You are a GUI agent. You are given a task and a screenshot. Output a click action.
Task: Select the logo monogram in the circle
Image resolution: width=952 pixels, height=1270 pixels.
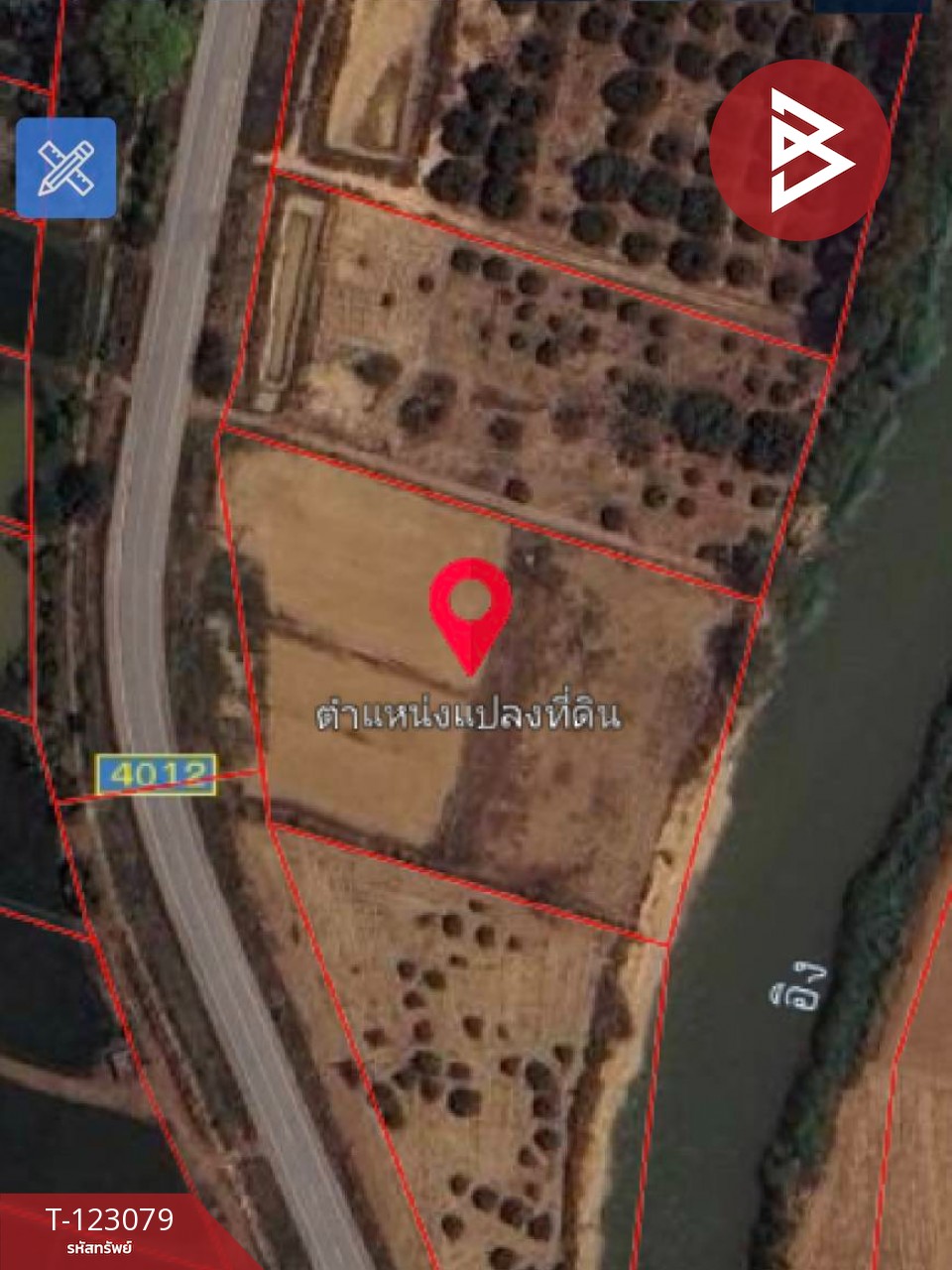(803, 149)
